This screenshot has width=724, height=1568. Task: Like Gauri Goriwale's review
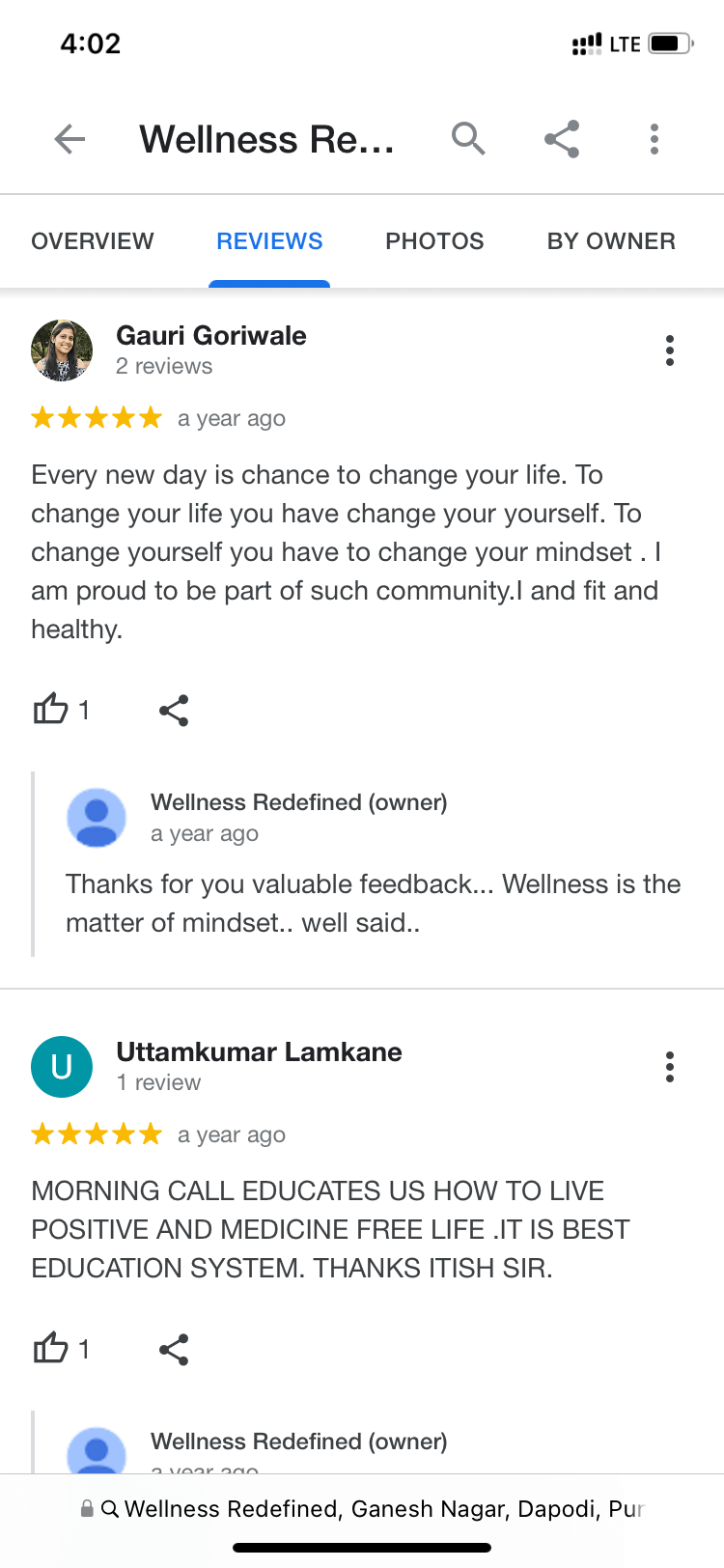tap(51, 711)
